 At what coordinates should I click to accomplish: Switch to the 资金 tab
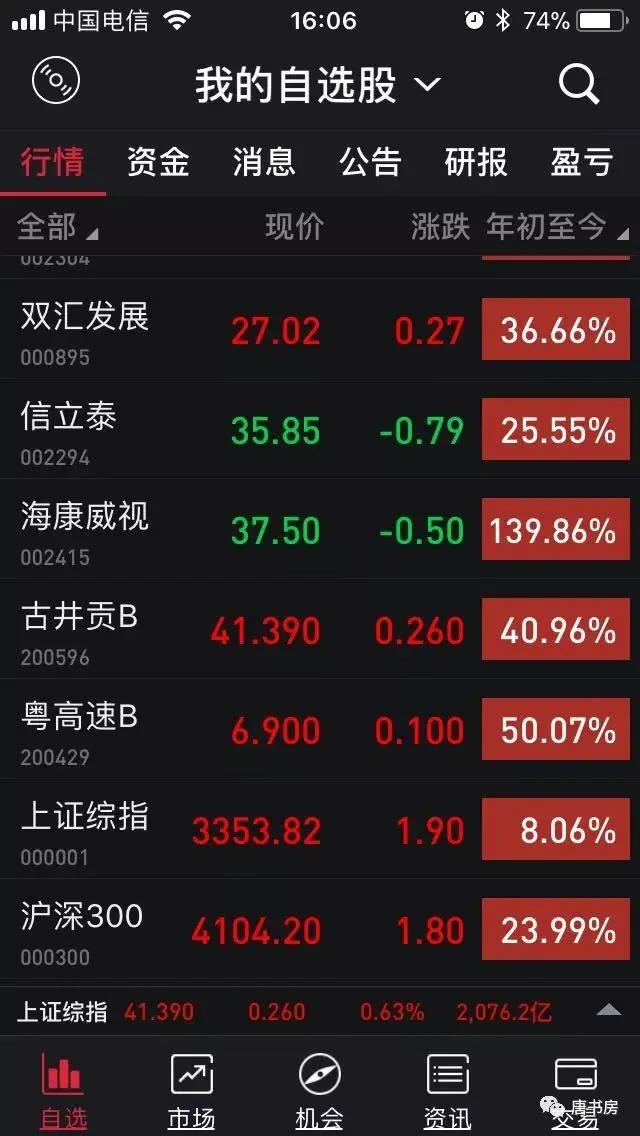[x=158, y=162]
